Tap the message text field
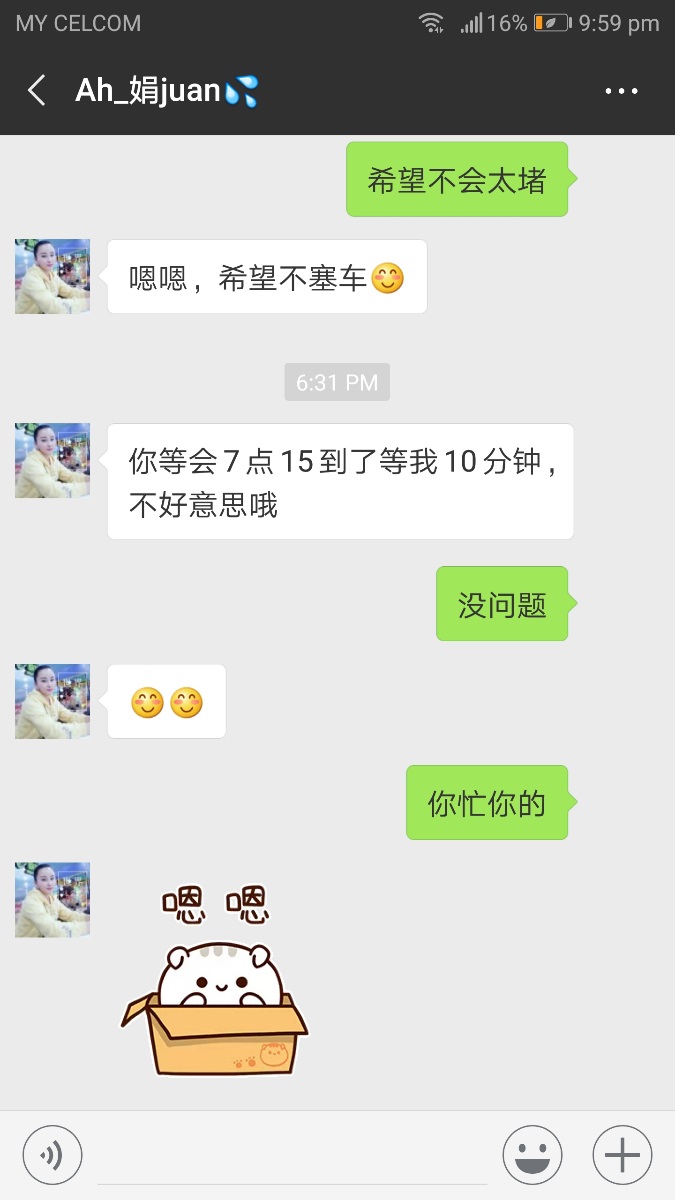Viewport: 675px width, 1200px height. 292,1156
